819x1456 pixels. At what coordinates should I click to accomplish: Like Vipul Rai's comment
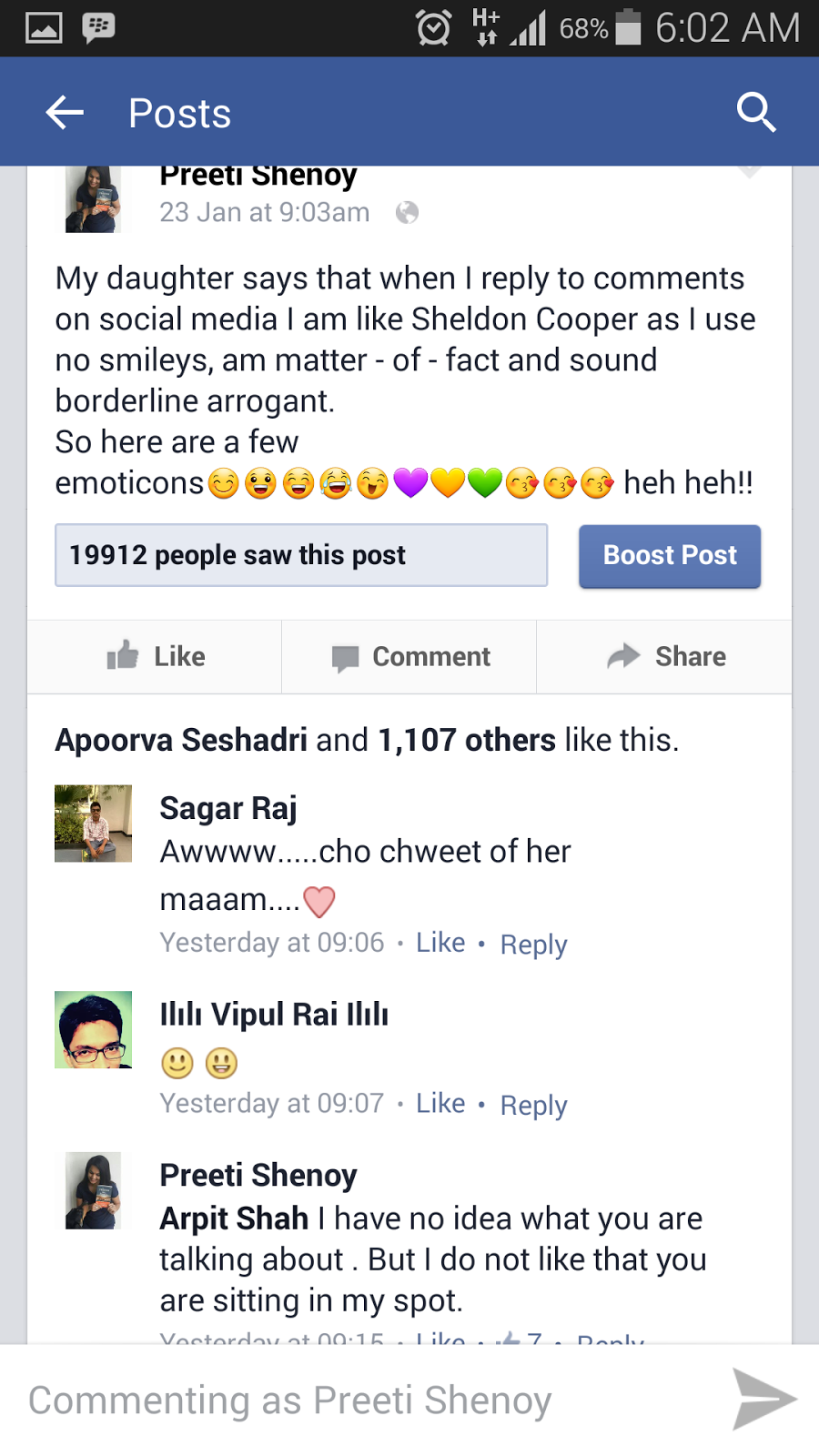tap(440, 1104)
